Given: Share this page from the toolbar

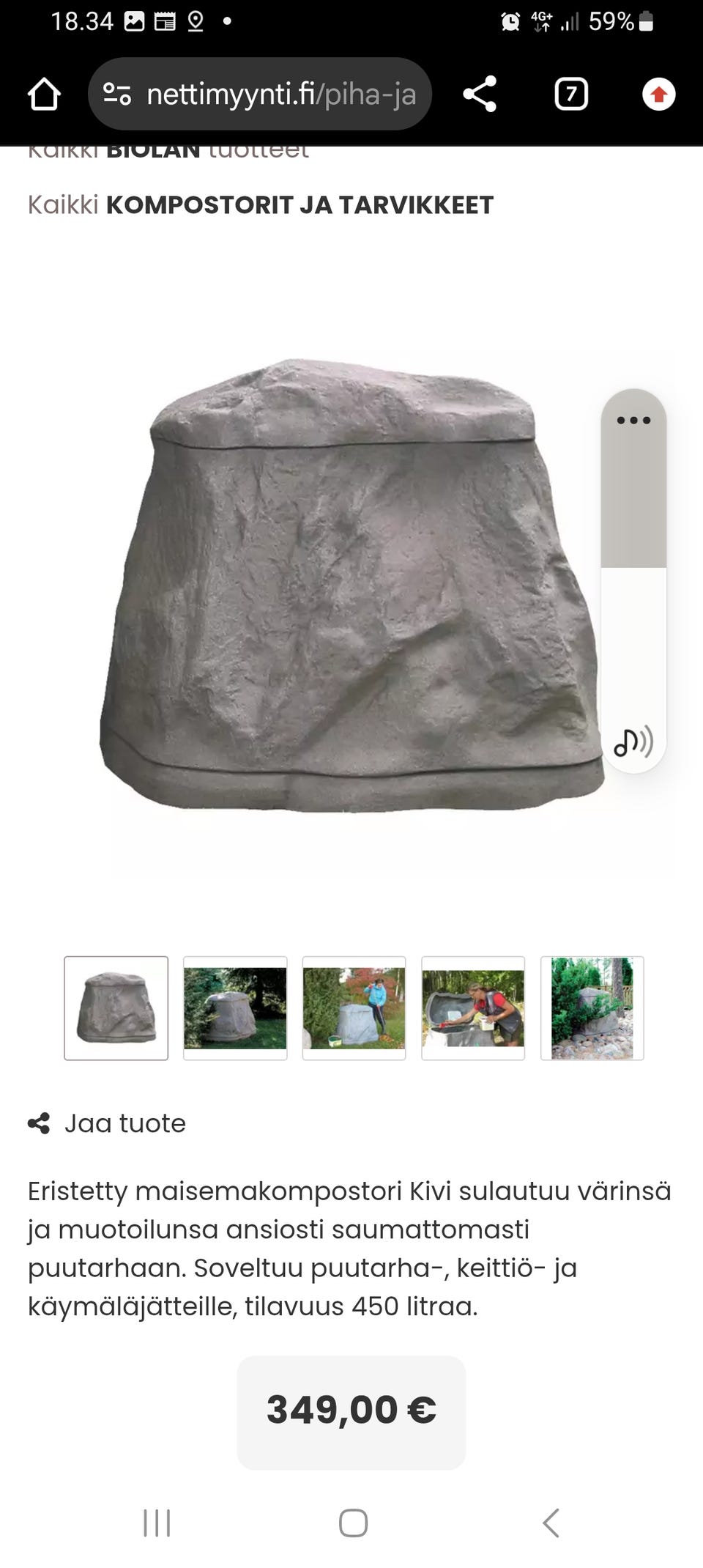Looking at the screenshot, I should click(480, 95).
